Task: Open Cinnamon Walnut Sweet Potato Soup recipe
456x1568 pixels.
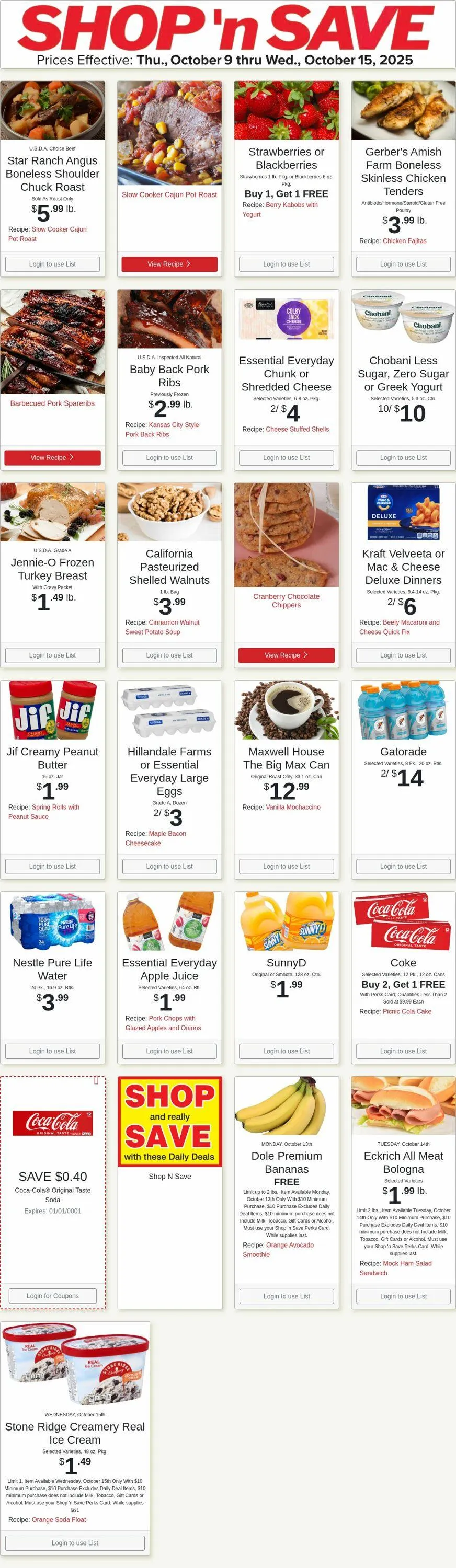Action: pos(163,628)
